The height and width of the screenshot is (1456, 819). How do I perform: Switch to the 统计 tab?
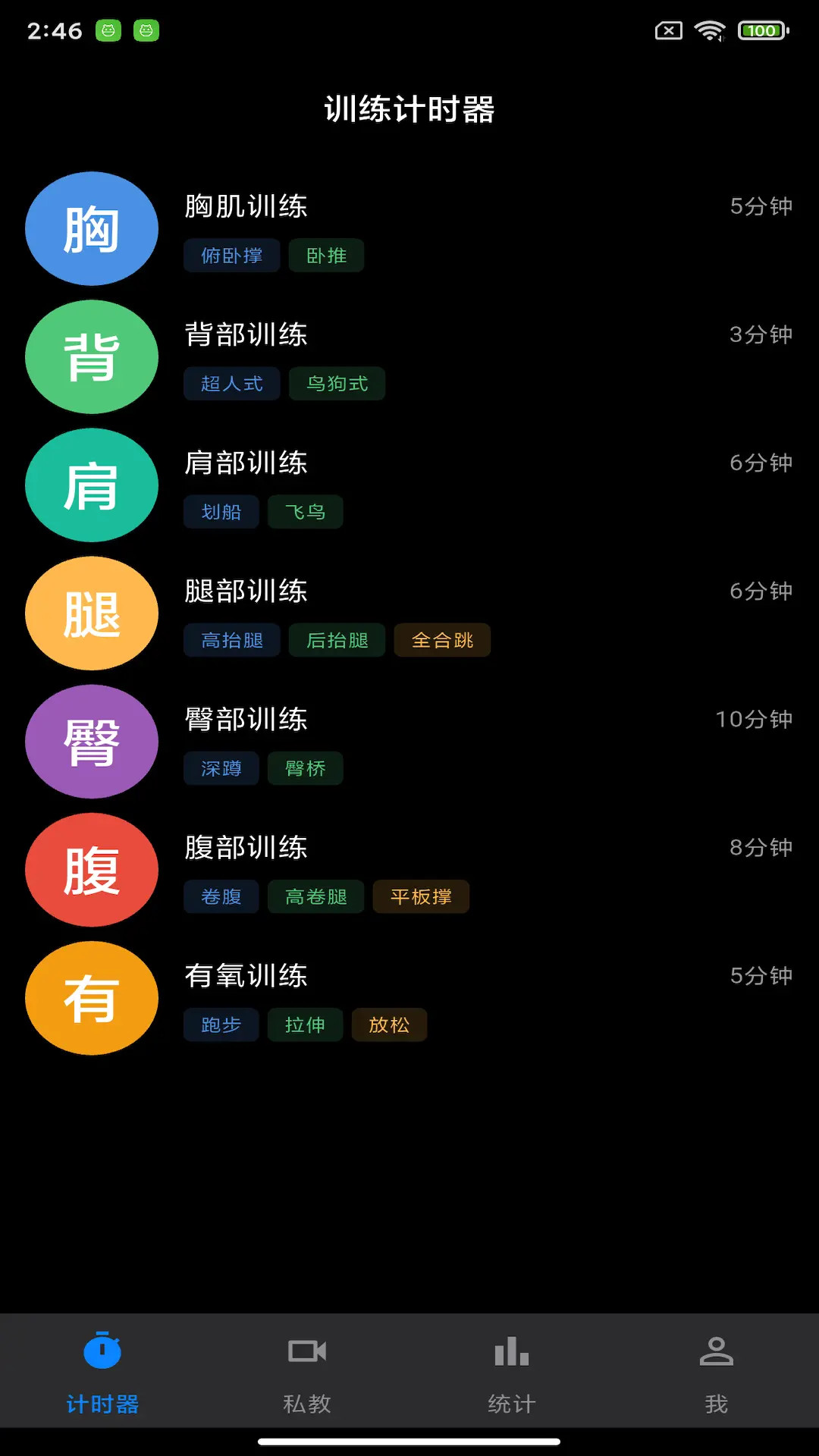coord(511,1373)
